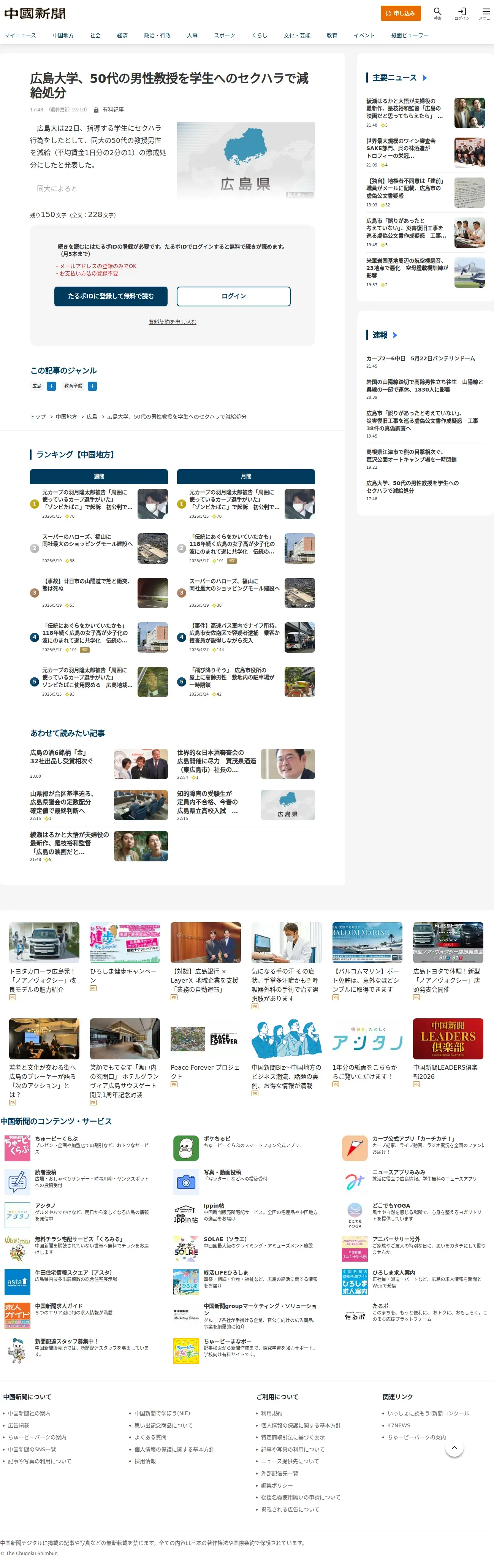The image size is (494, 1568).
Task: Select the 週間 ranking tab
Action: point(98,476)
